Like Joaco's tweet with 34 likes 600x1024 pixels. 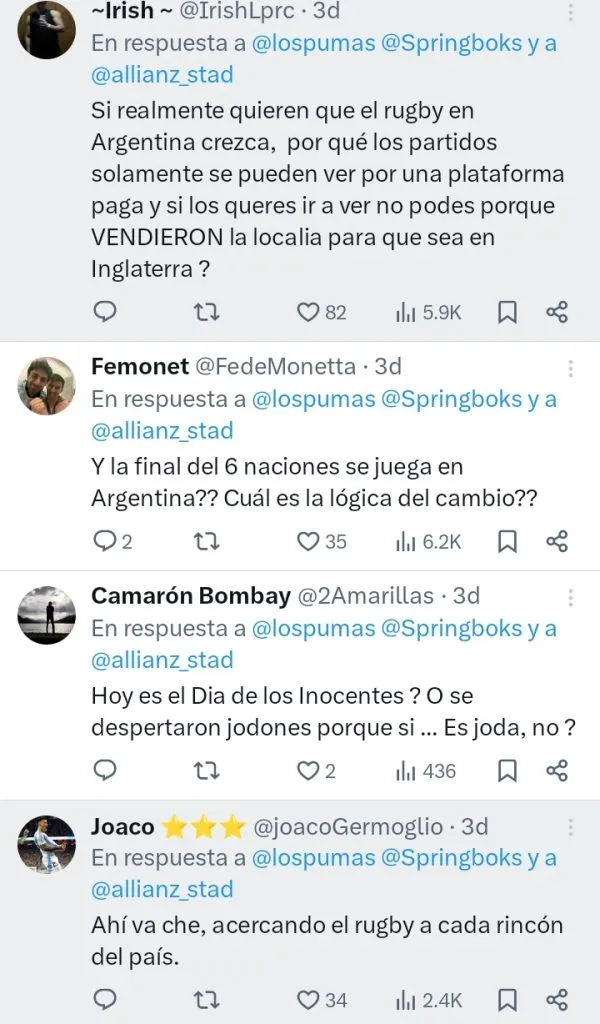pyautogui.click(x=308, y=999)
